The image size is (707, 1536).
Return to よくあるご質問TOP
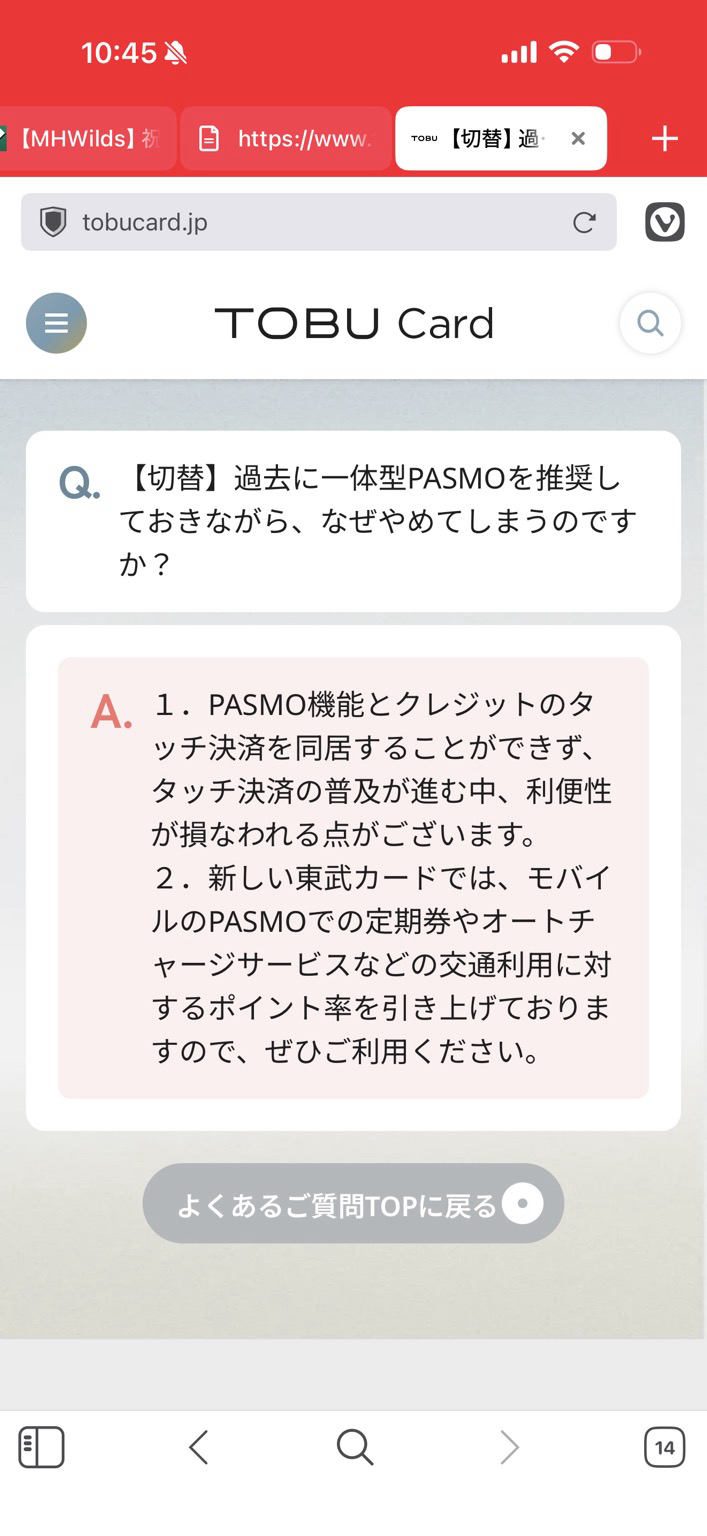(353, 1204)
